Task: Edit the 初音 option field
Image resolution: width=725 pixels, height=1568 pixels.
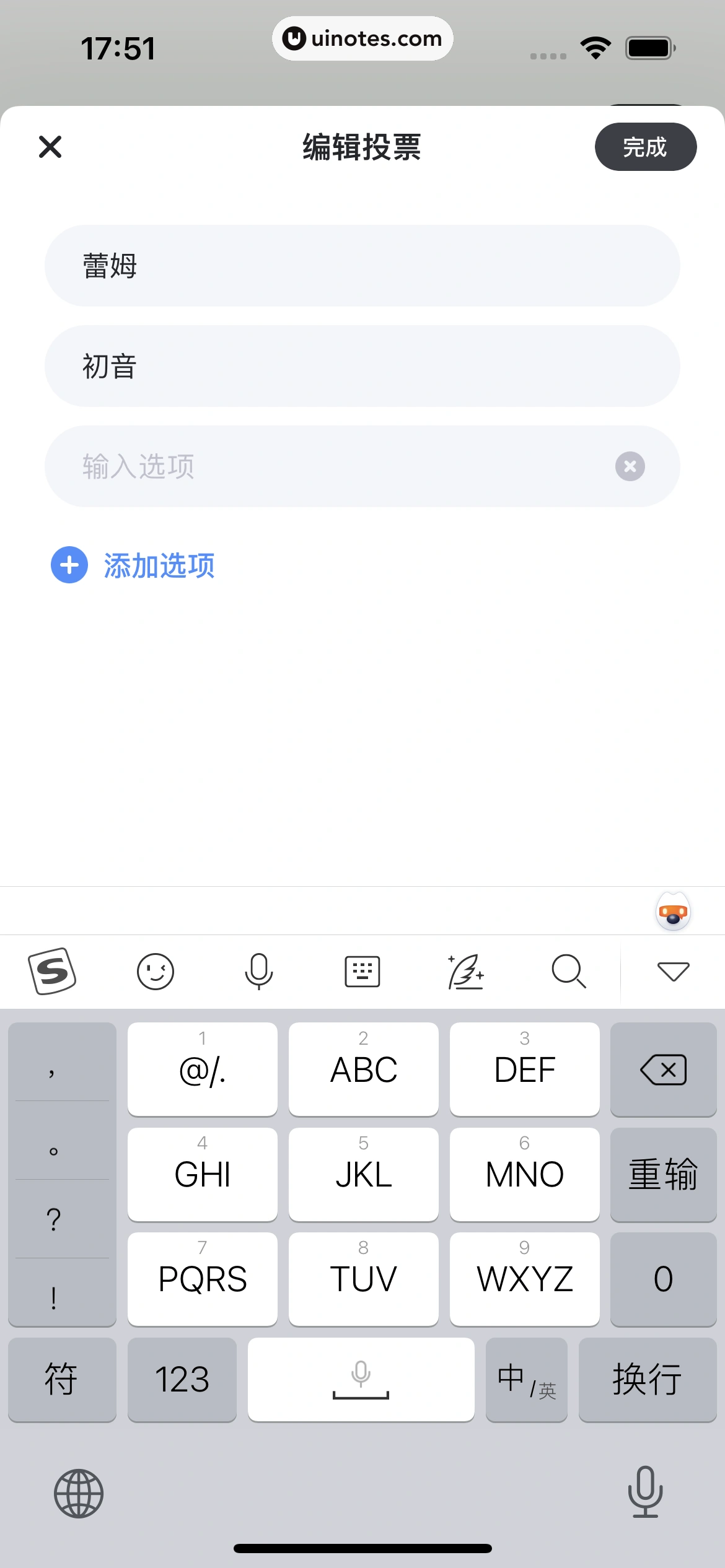Action: 362,366
